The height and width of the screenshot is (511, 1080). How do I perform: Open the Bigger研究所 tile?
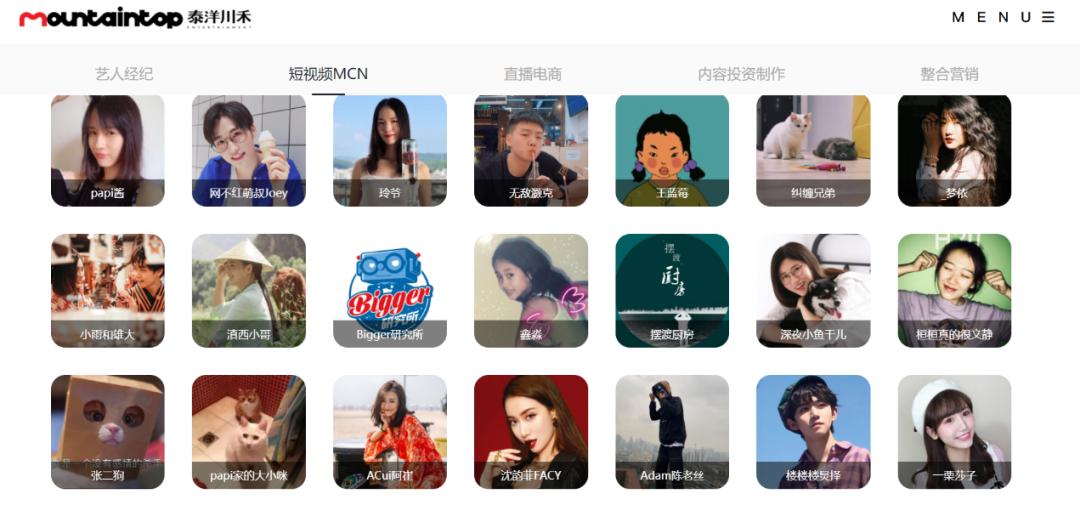pos(390,291)
